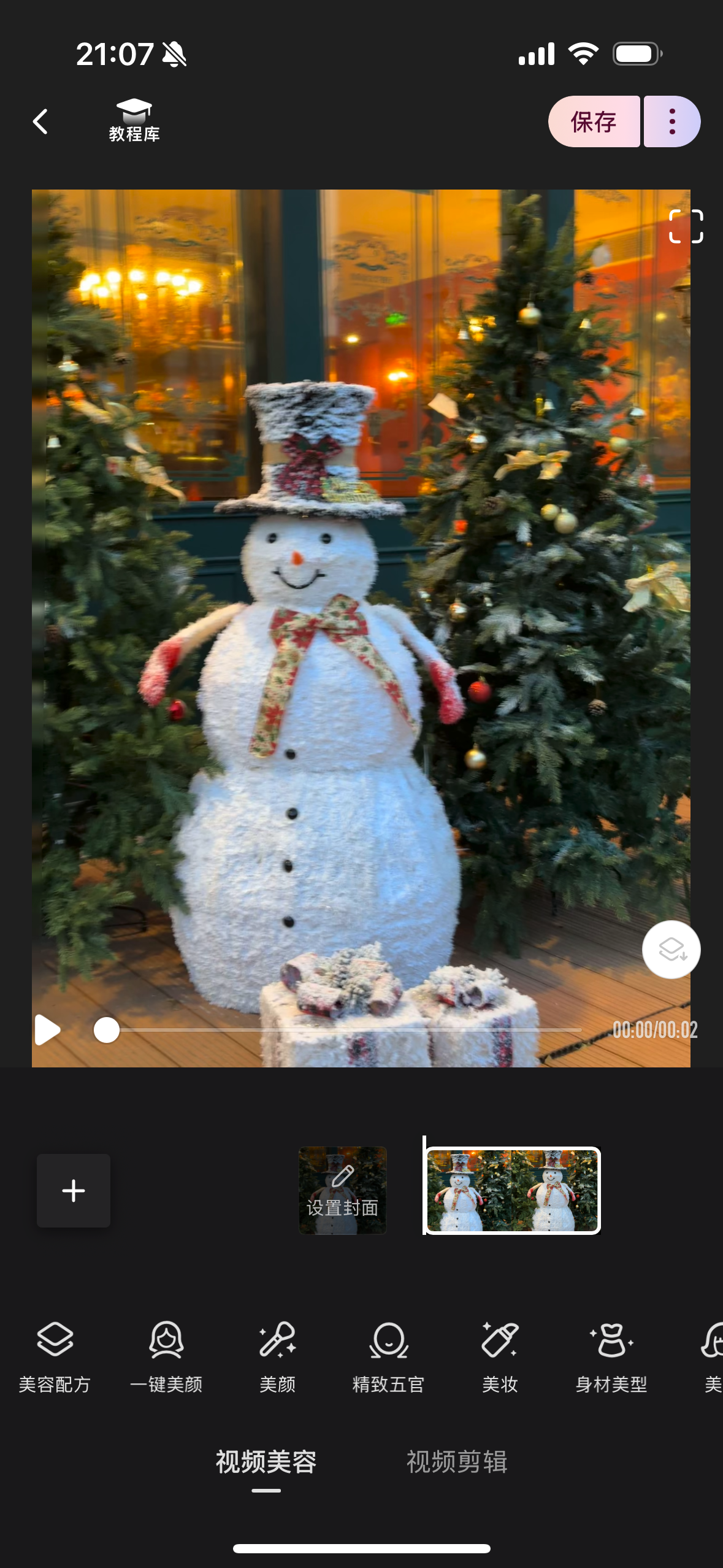723x1568 pixels.
Task: Open 设置封面 to set the cover
Action: [342, 1191]
